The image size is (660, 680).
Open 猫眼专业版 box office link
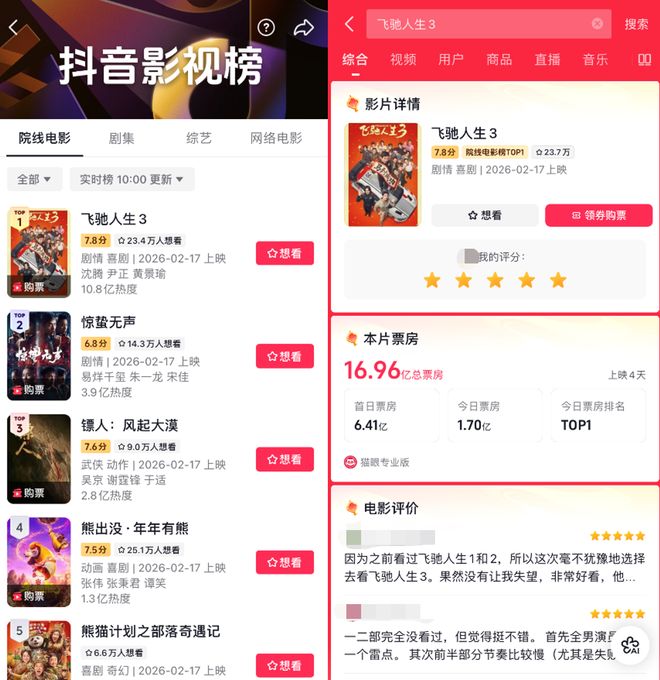(x=377, y=462)
